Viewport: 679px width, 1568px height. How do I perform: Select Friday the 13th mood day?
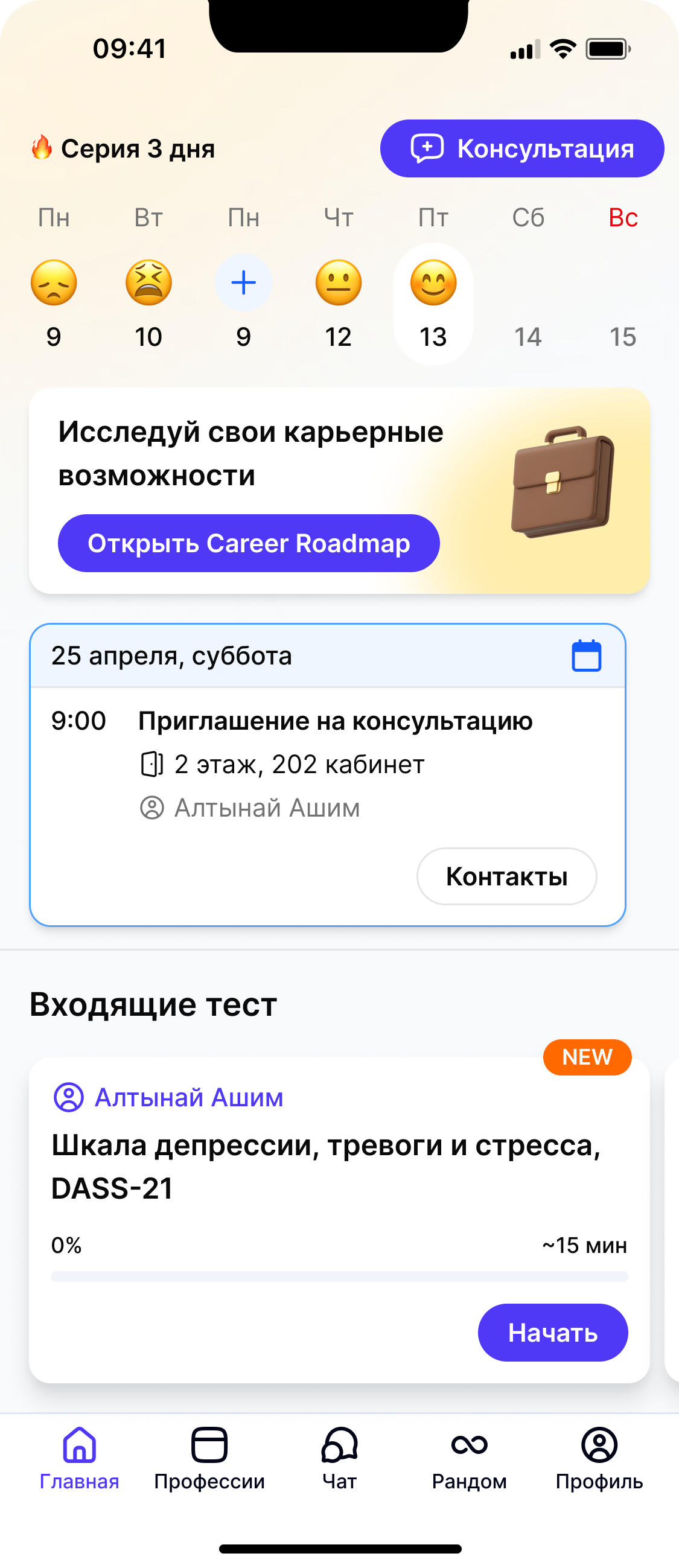click(433, 304)
